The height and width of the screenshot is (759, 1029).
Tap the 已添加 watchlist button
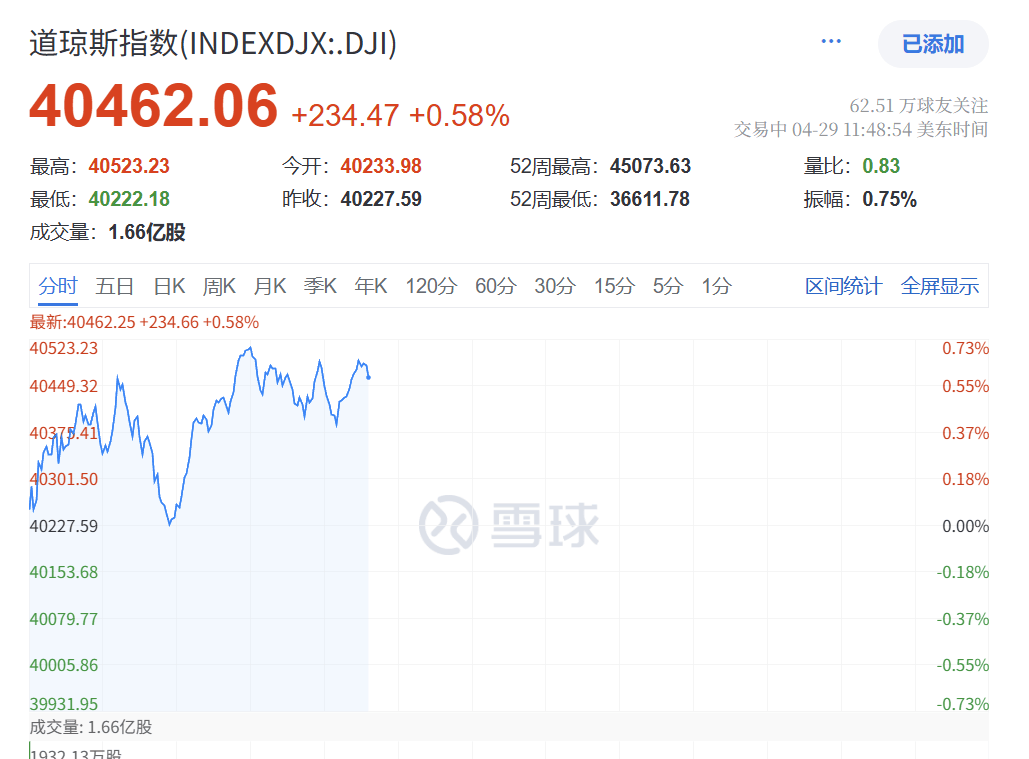click(x=932, y=44)
